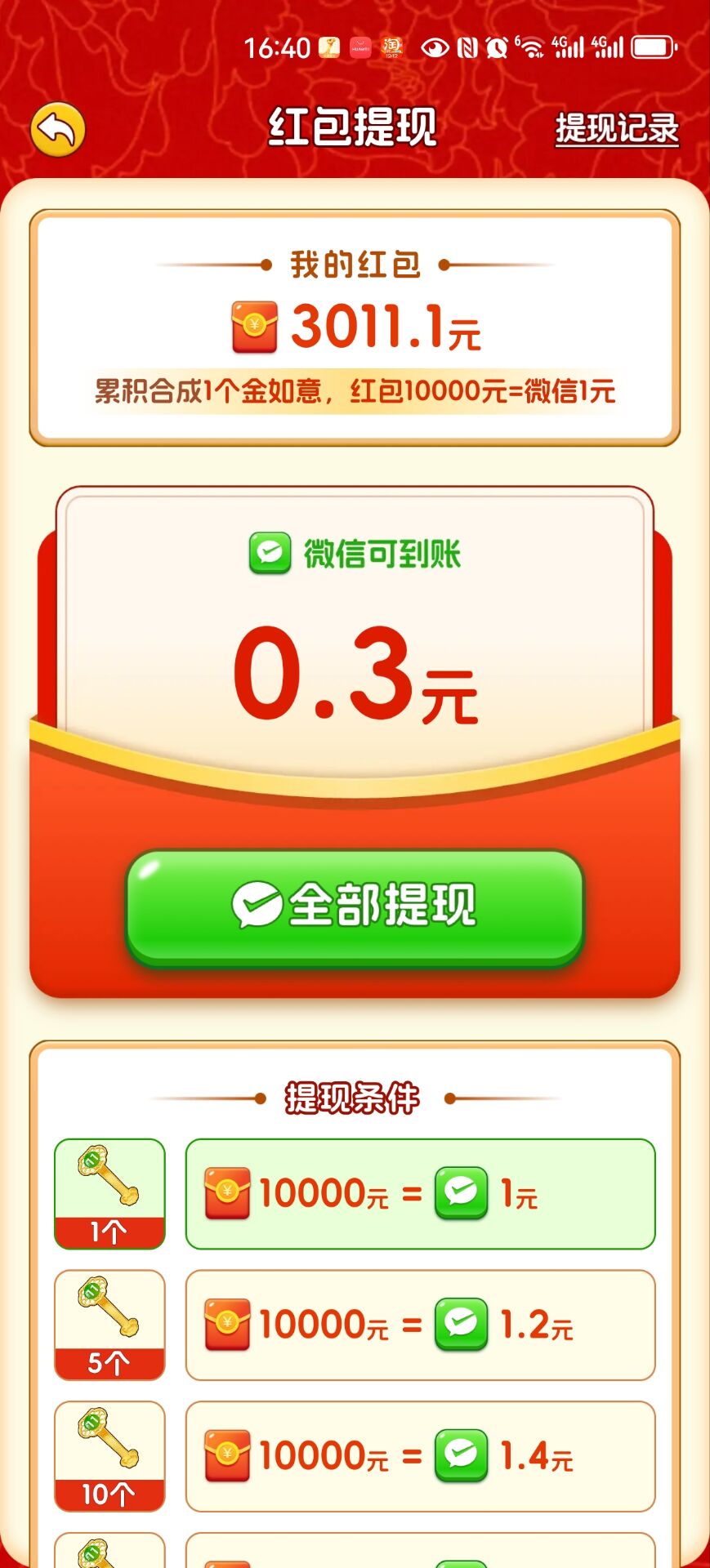The image size is (710, 1568).
Task: Tap the alarm clock status bar icon
Action: (x=496, y=47)
